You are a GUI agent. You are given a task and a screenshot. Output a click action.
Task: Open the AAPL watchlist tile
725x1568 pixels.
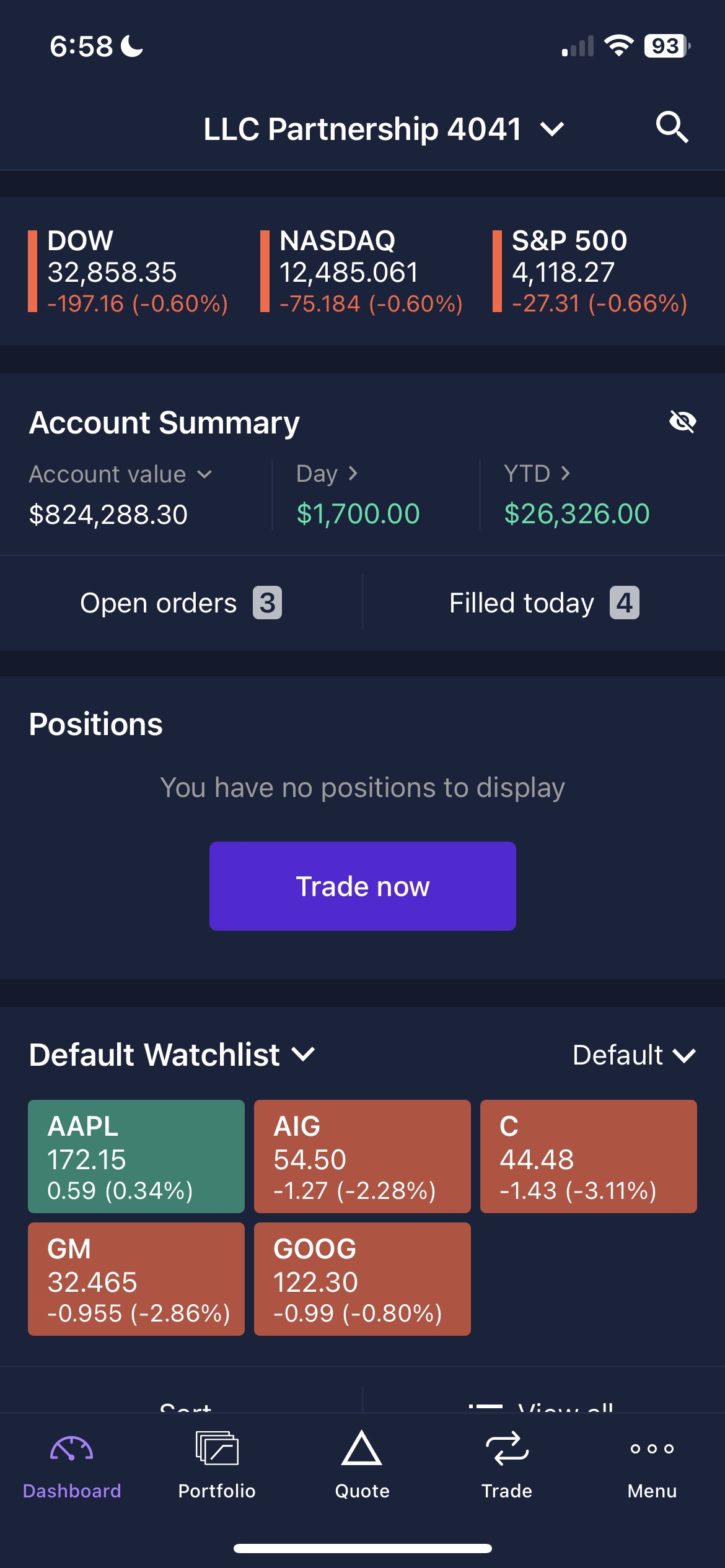click(x=136, y=1156)
